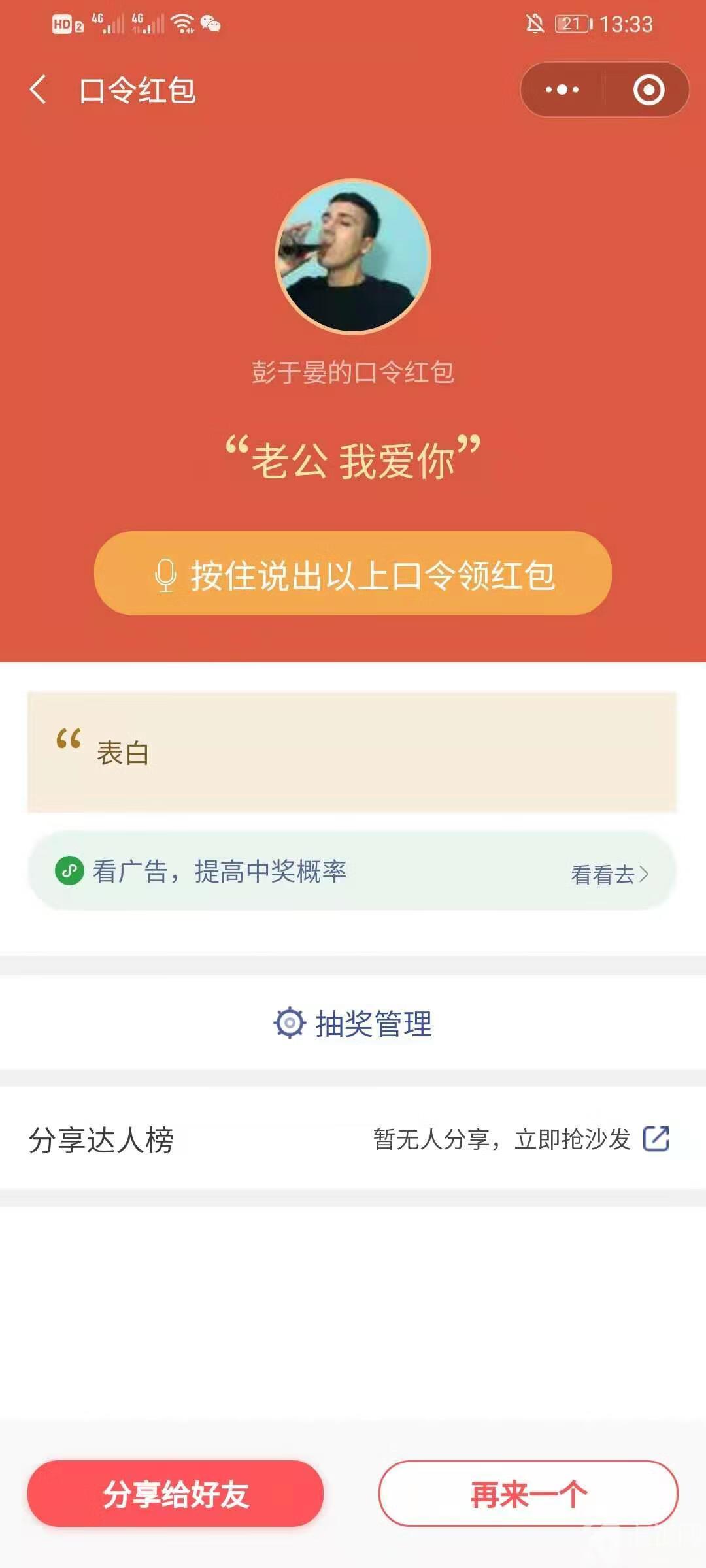Close the mini program with circle icon
Screen dimensions: 706x1568
(648, 90)
